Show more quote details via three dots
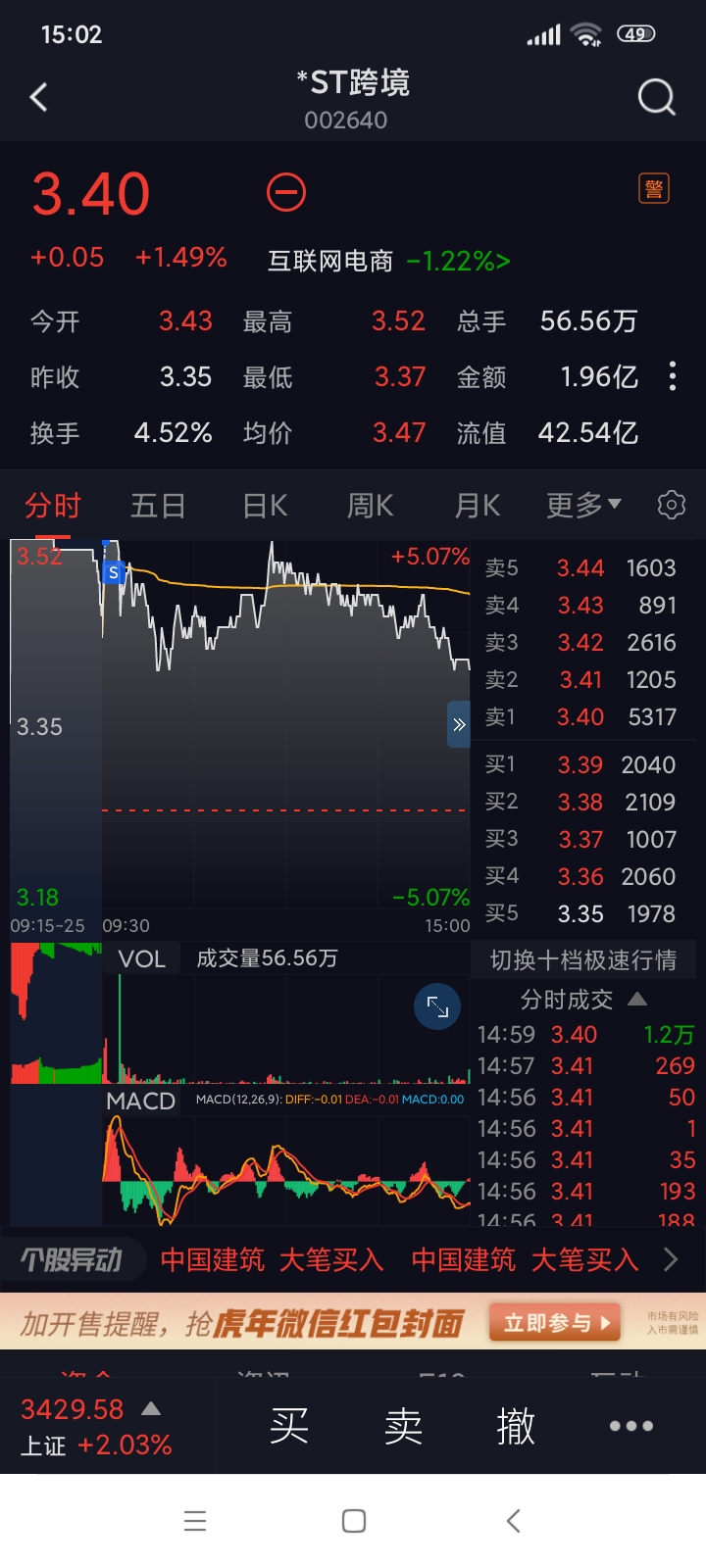 673,376
